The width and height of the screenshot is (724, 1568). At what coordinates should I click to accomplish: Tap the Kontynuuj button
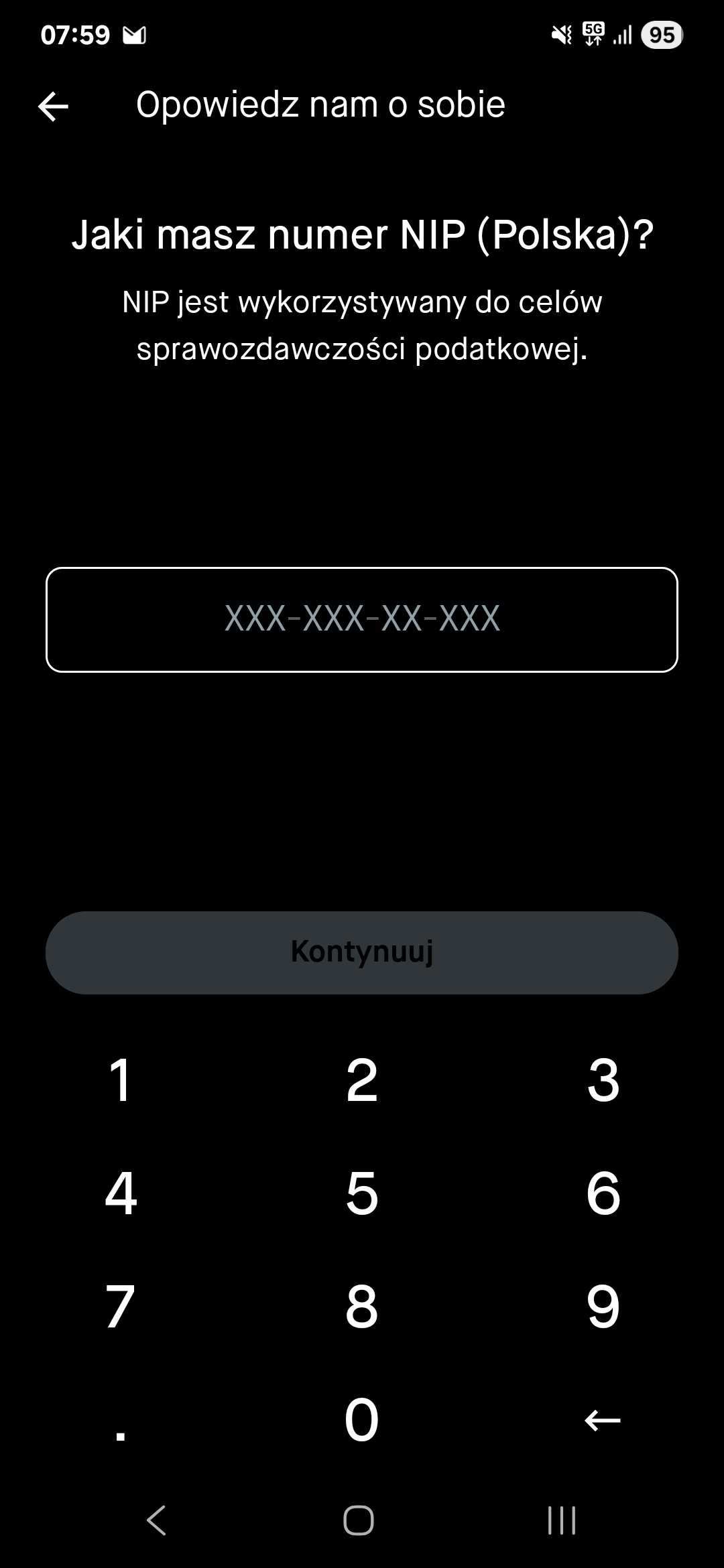[362, 952]
